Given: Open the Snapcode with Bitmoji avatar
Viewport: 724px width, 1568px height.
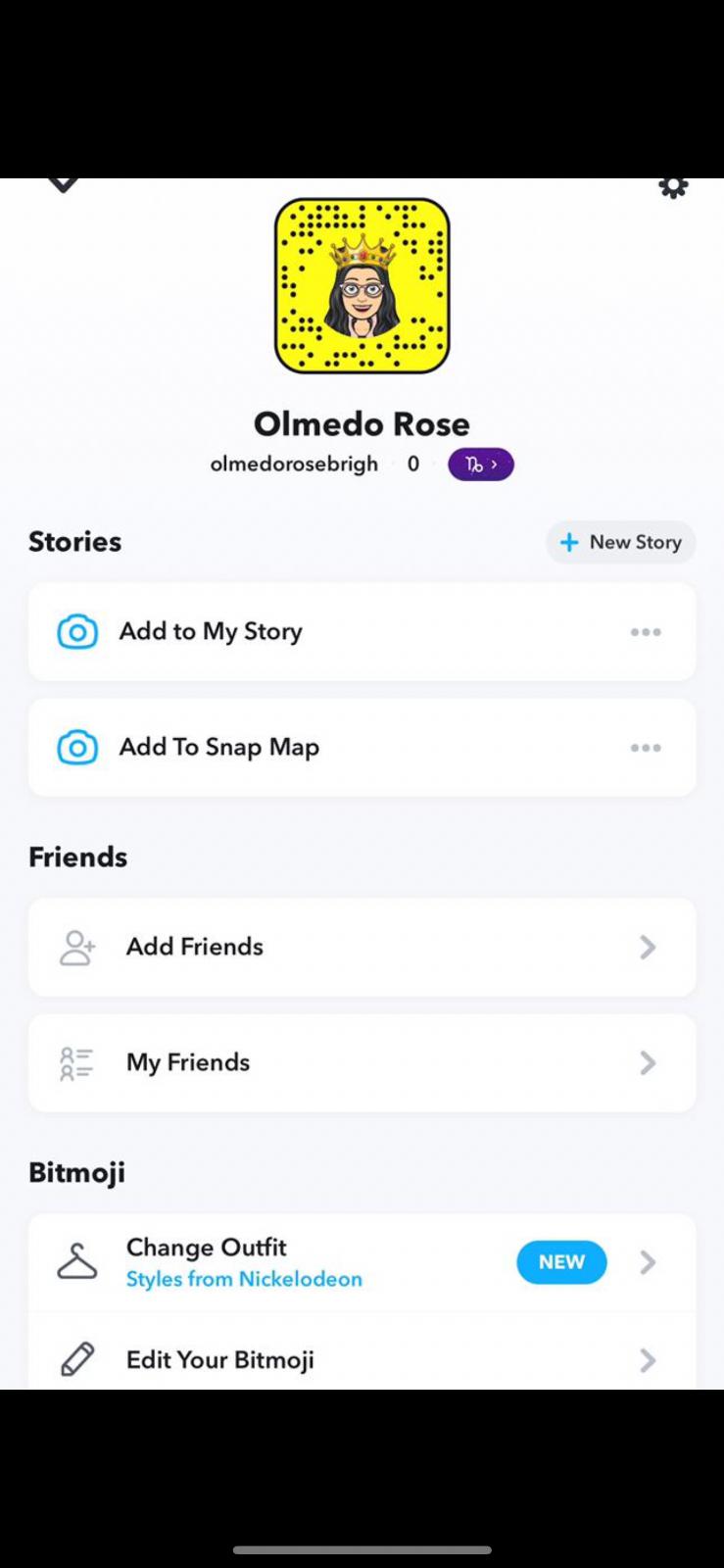Looking at the screenshot, I should (x=362, y=286).
